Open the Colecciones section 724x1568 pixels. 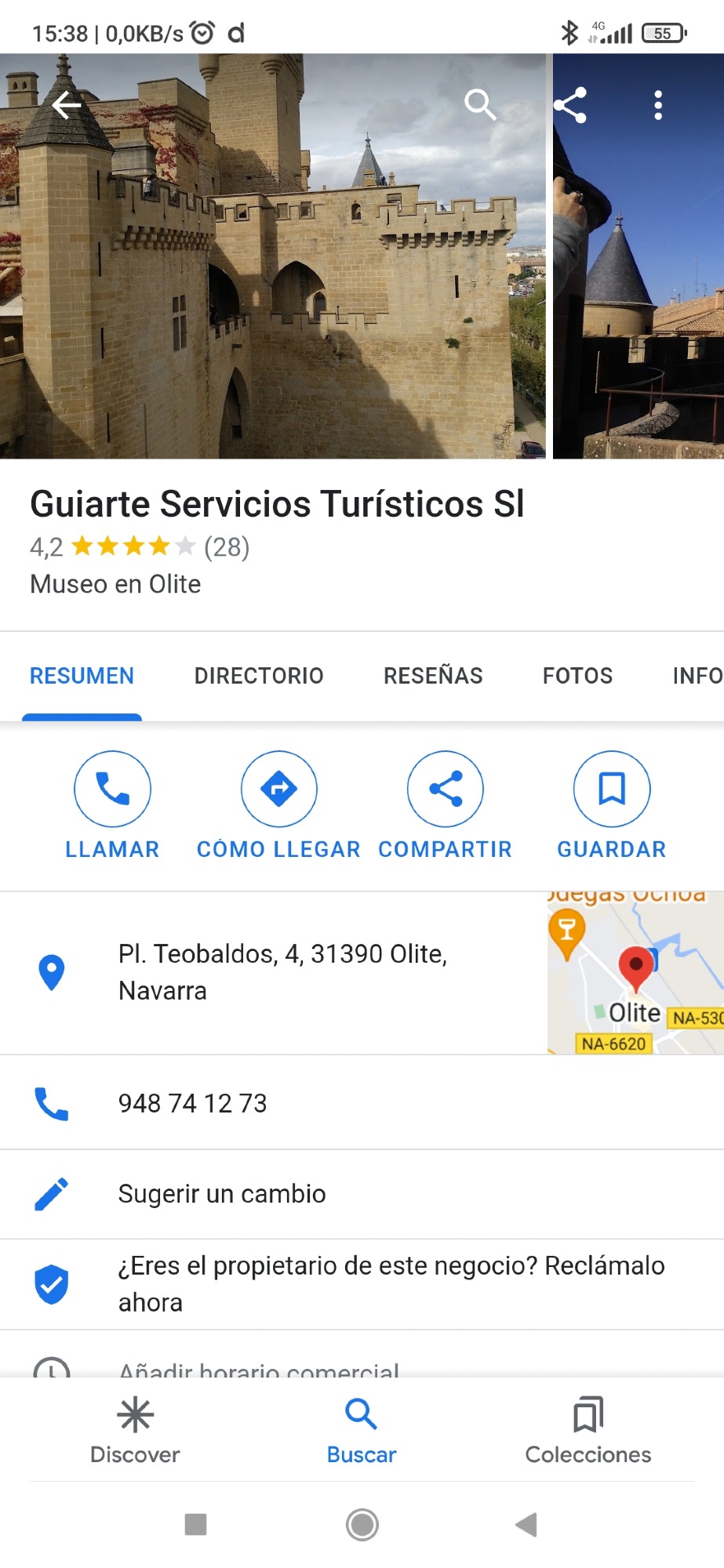[x=588, y=1431]
